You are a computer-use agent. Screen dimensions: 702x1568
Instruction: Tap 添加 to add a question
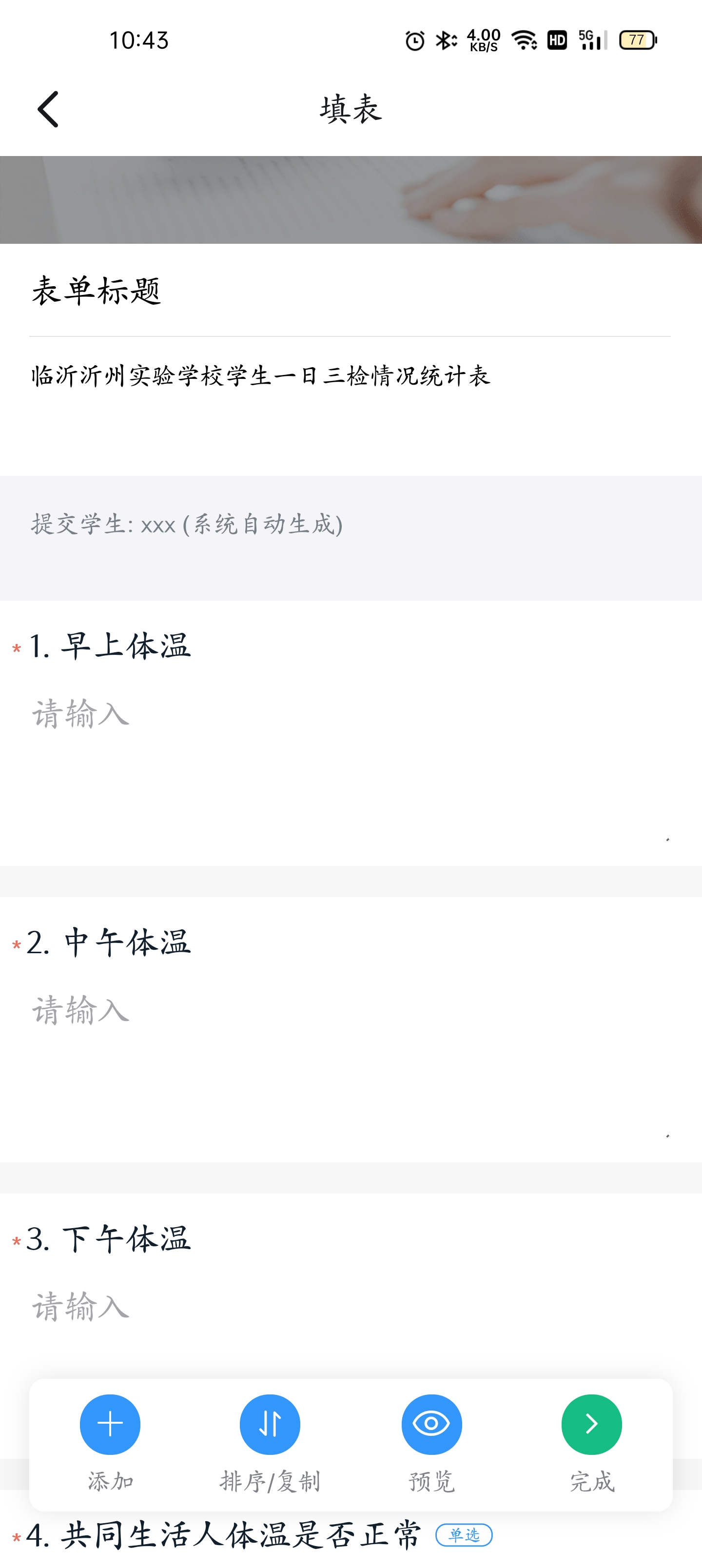tap(110, 1424)
